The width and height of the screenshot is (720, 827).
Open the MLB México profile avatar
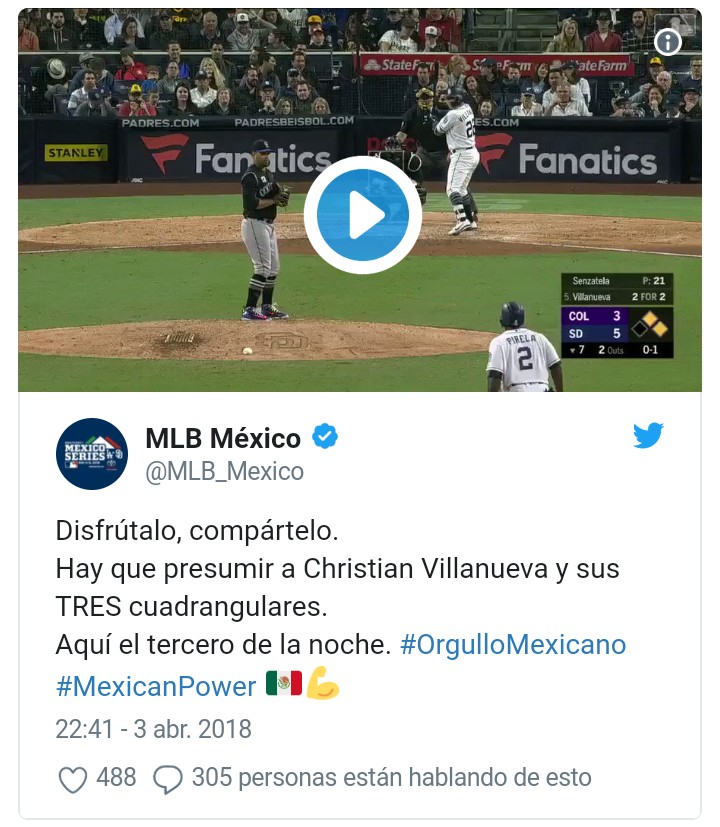pos(92,453)
